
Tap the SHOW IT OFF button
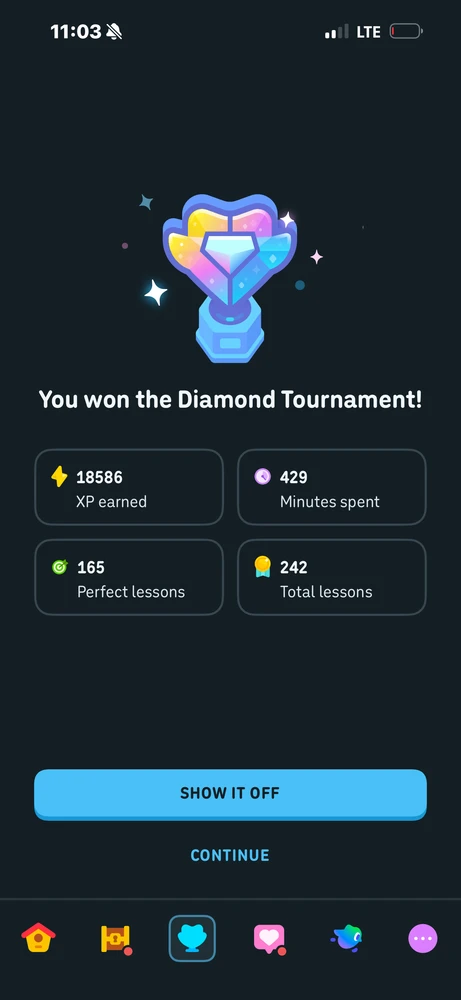[x=230, y=793]
